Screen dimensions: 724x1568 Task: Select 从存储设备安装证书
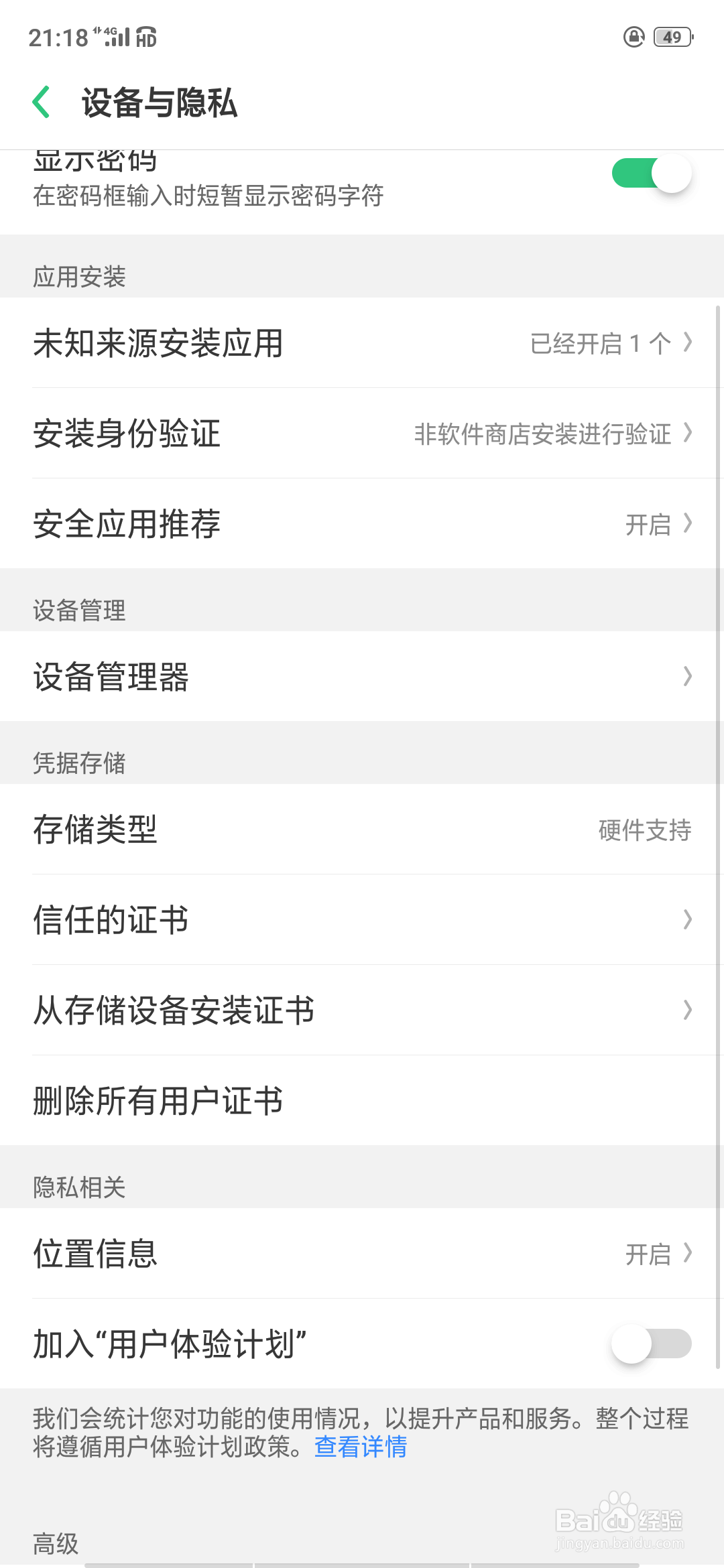tap(362, 1010)
